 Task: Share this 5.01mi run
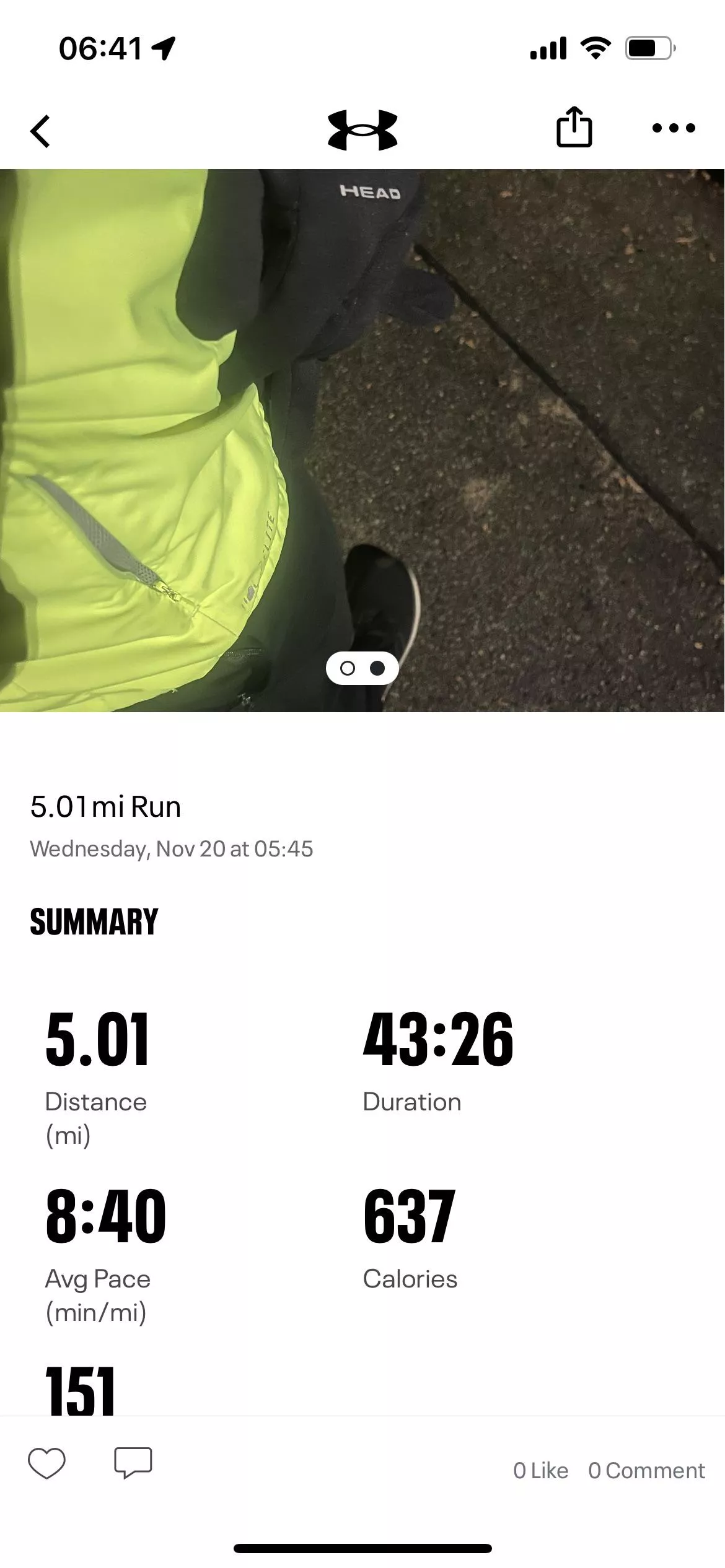[574, 128]
